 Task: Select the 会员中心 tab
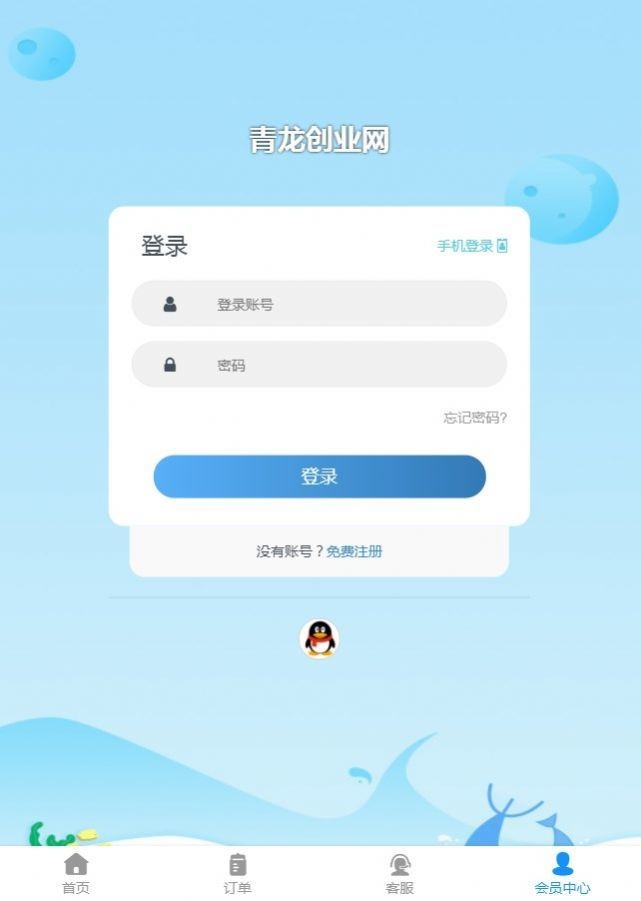pyautogui.click(x=562, y=873)
